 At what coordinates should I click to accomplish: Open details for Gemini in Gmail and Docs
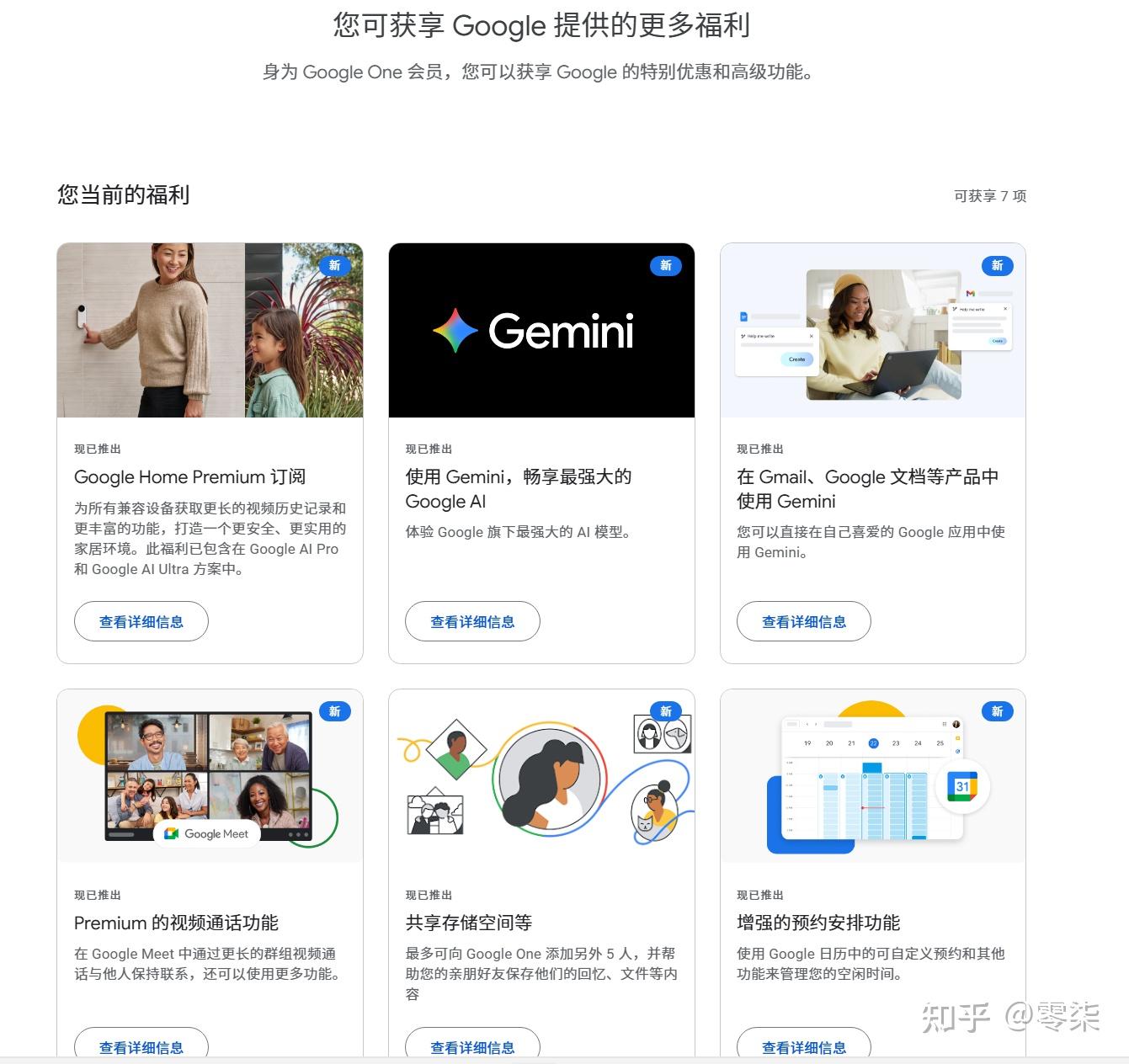coord(803,621)
